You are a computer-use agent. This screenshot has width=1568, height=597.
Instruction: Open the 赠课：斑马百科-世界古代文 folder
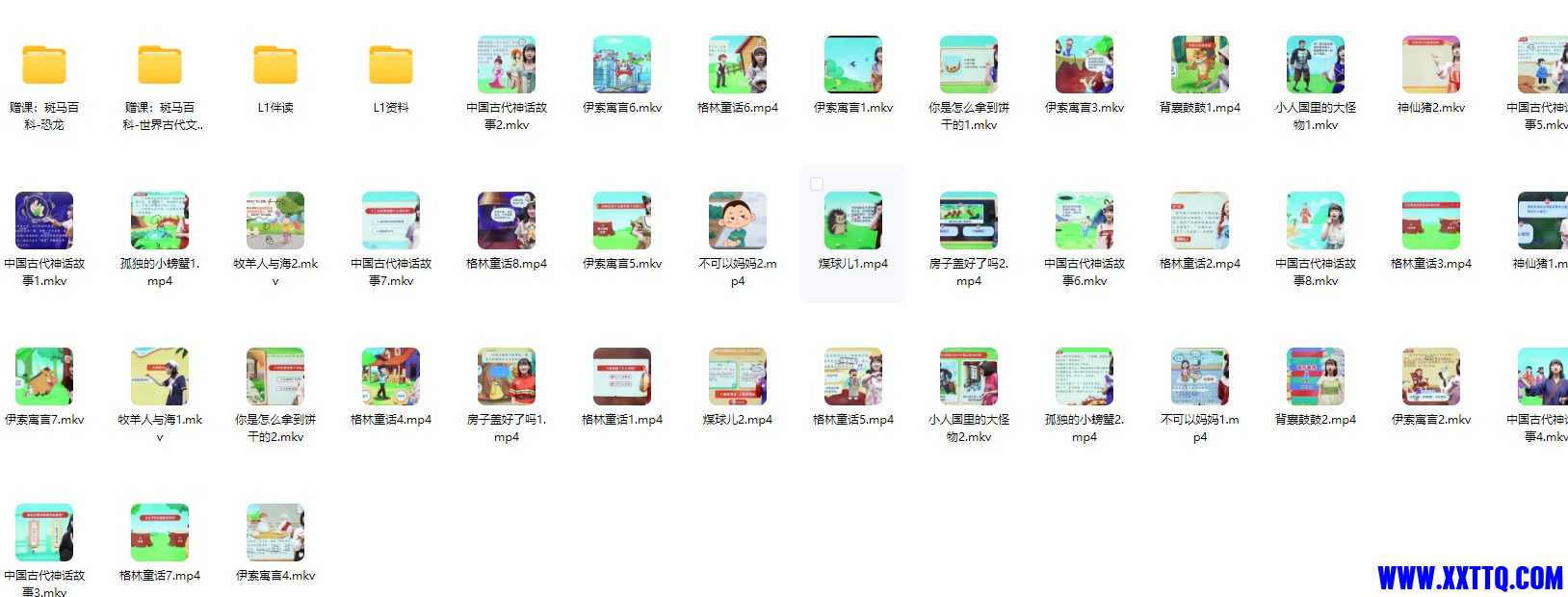pyautogui.click(x=160, y=65)
